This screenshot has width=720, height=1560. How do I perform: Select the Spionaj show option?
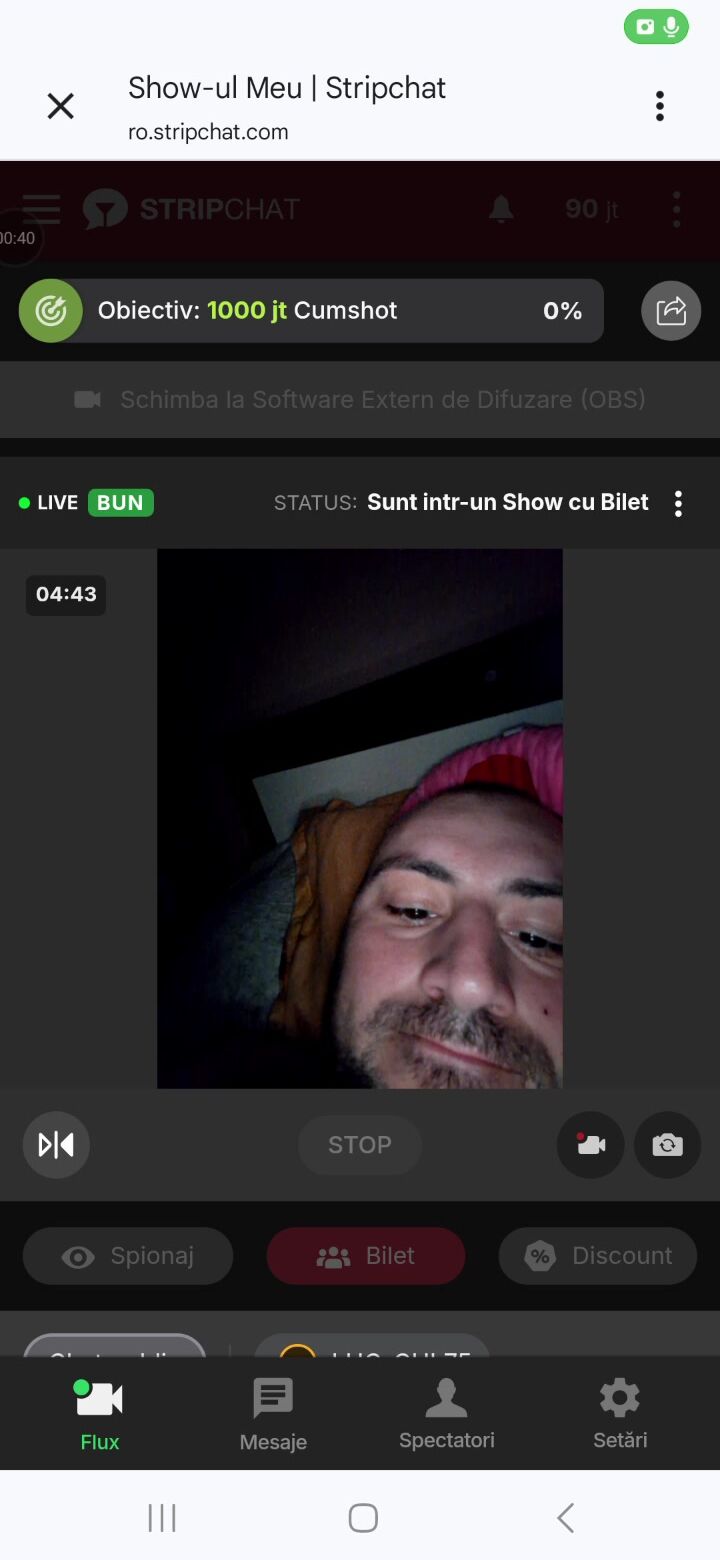[x=128, y=1256]
